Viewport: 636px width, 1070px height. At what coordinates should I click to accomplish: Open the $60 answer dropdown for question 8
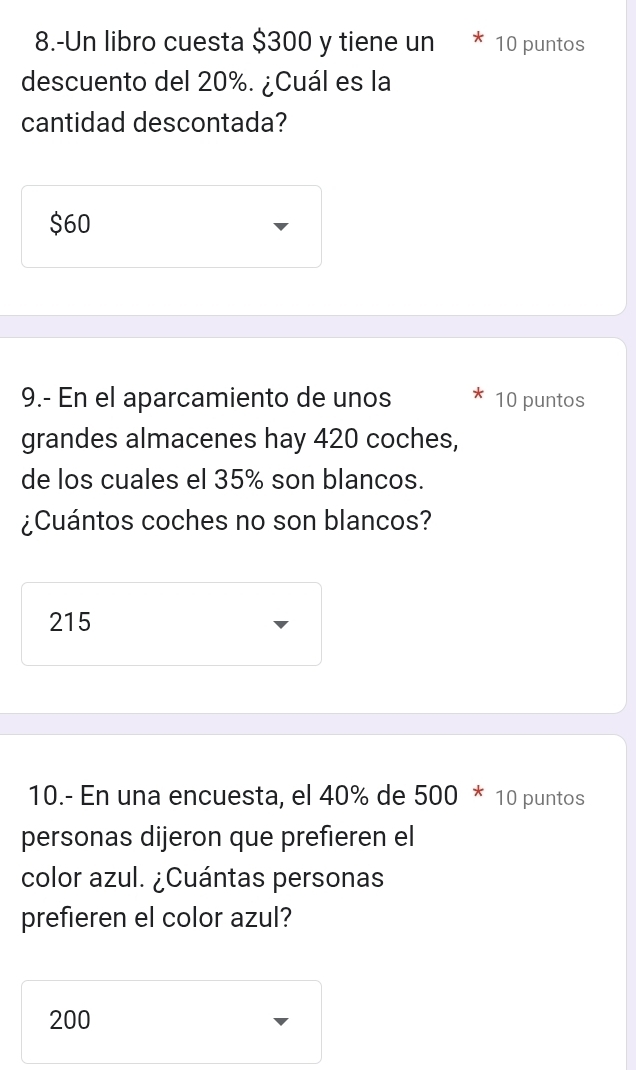click(x=171, y=226)
